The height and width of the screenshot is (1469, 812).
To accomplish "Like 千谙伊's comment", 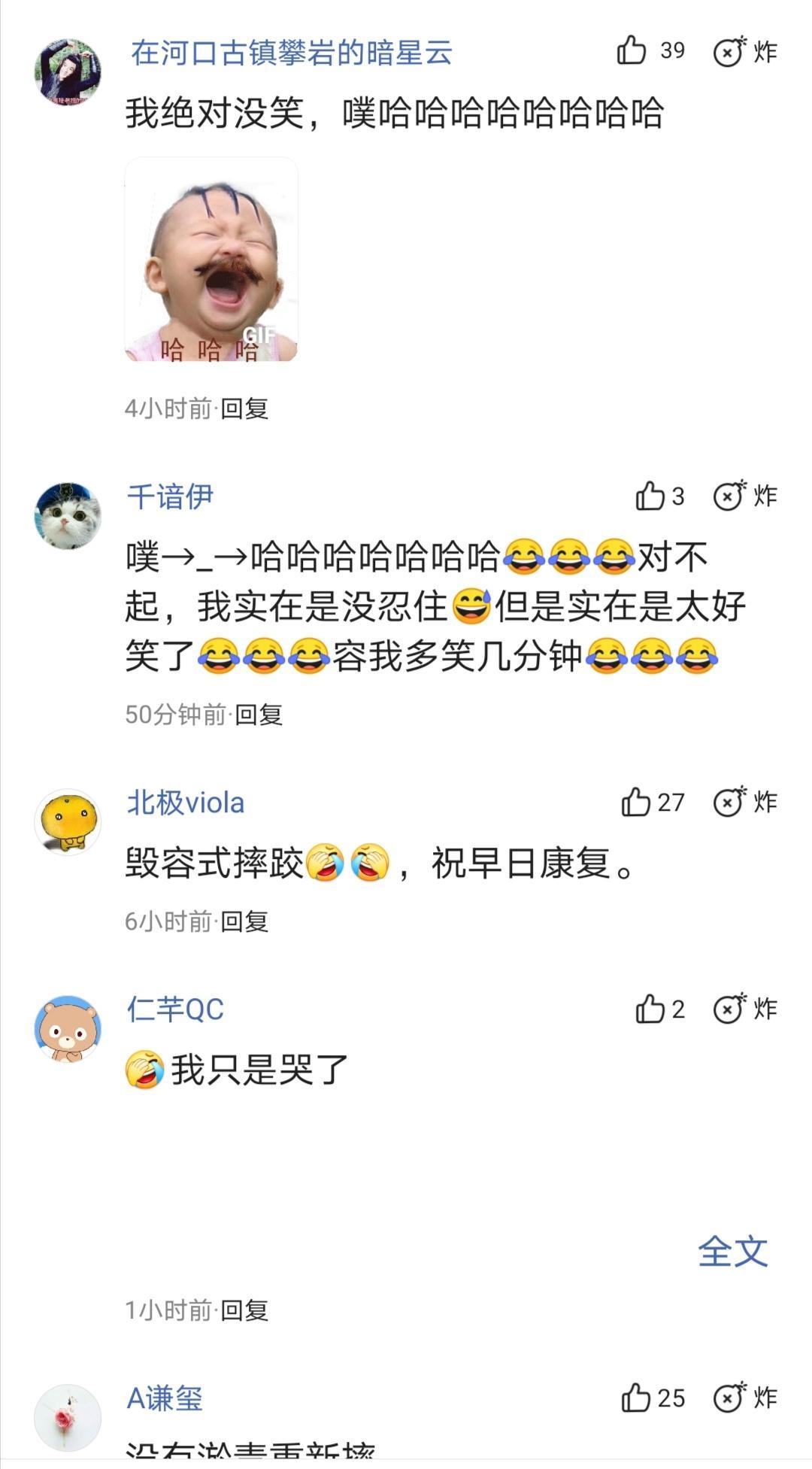I will [659, 496].
